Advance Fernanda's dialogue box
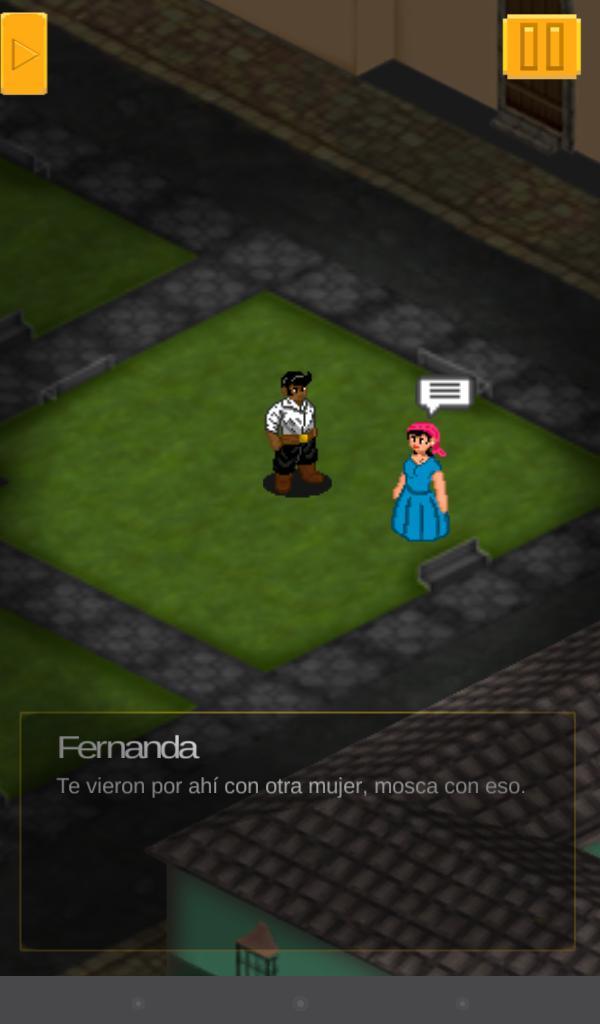600x1024 pixels. (x=297, y=830)
